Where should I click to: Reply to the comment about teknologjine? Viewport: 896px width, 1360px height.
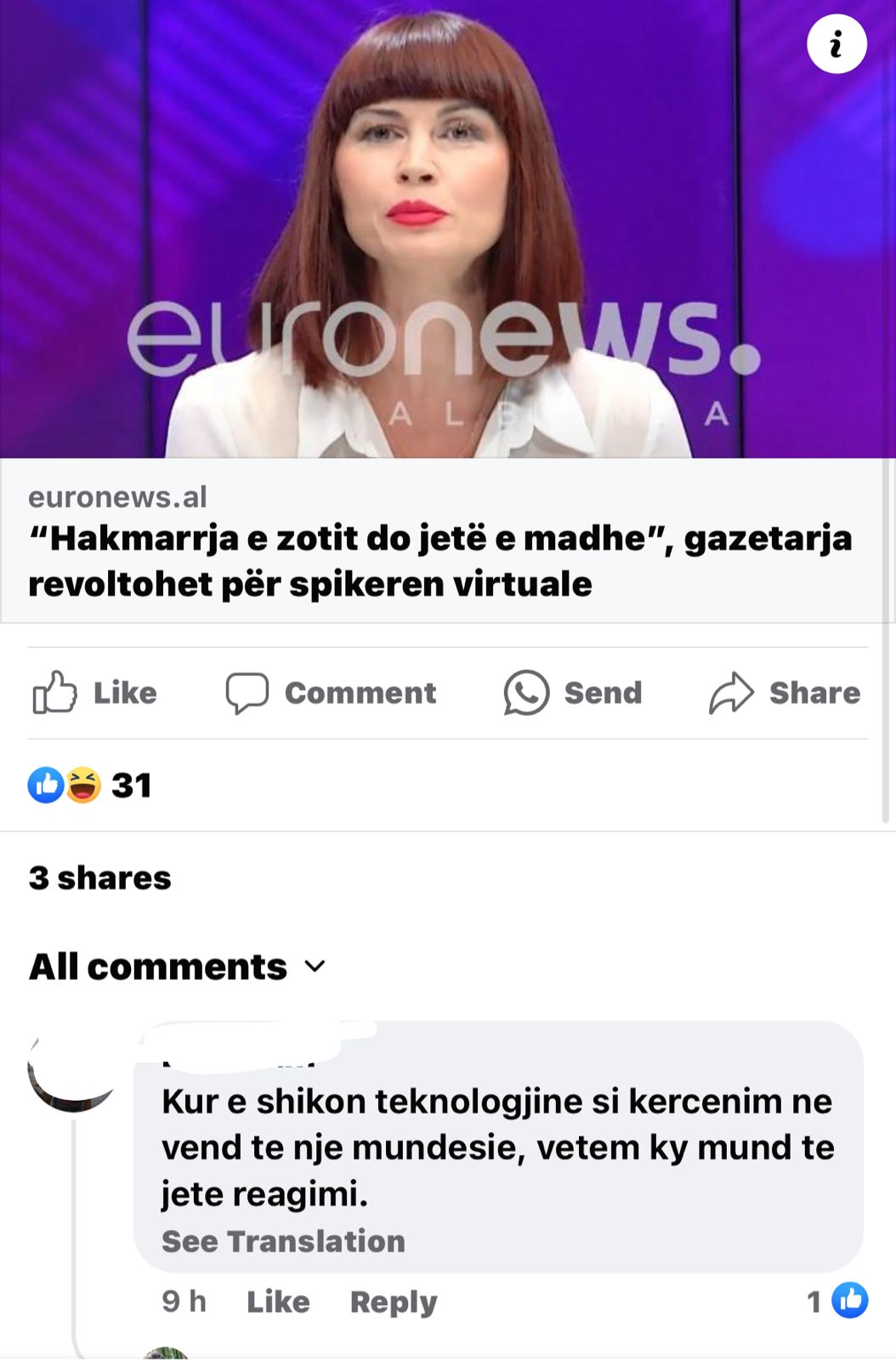(x=393, y=1301)
